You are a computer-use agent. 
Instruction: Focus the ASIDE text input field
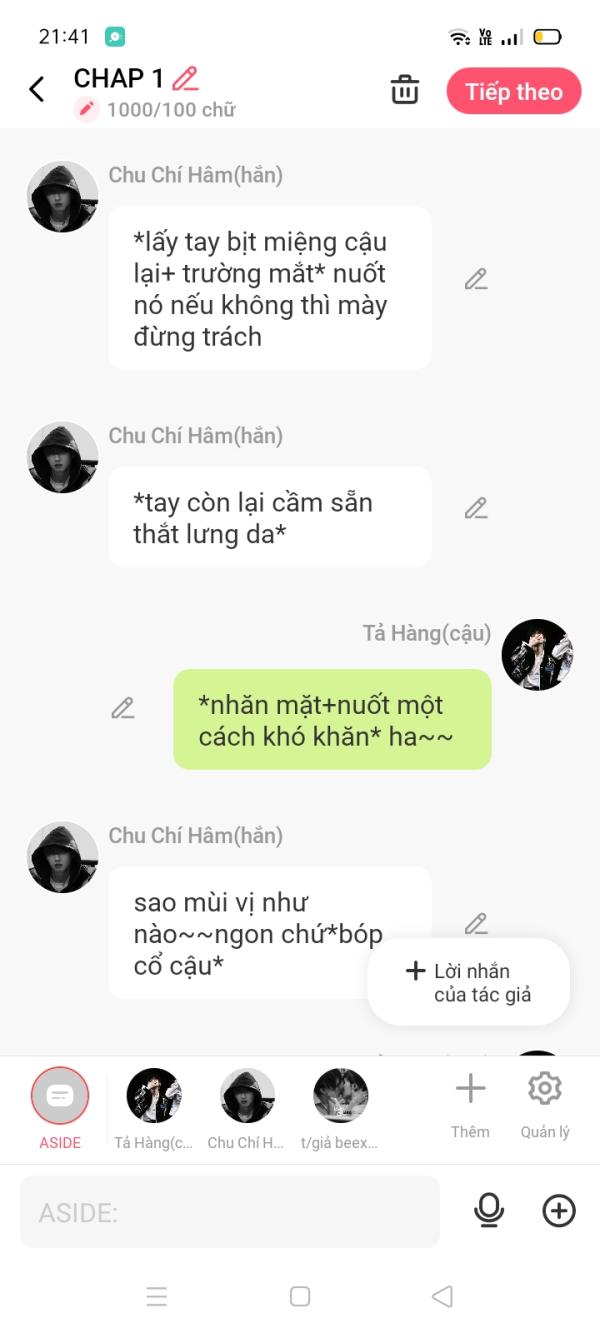coord(230,1212)
